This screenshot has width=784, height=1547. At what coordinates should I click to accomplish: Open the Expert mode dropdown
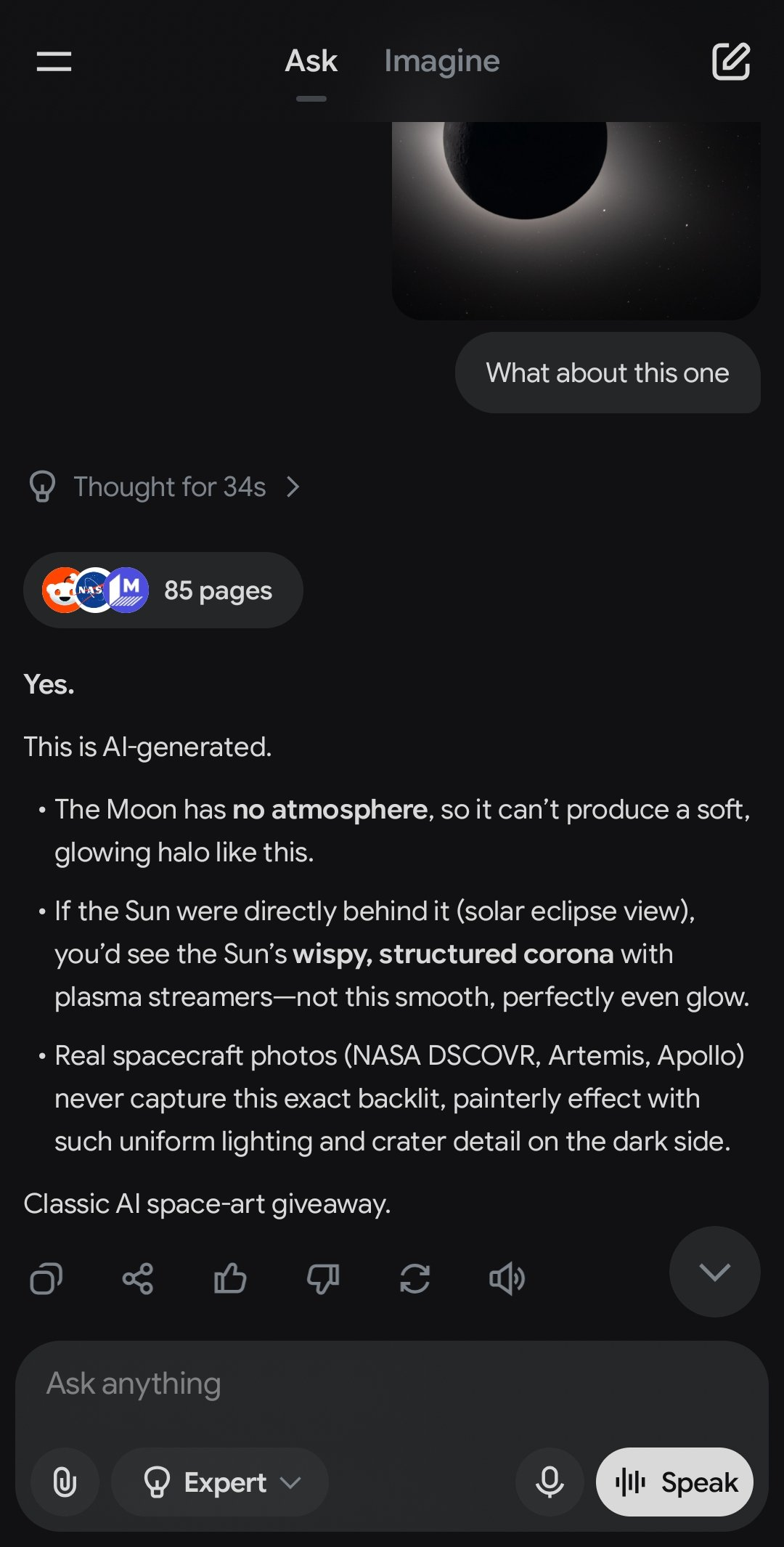220,1482
